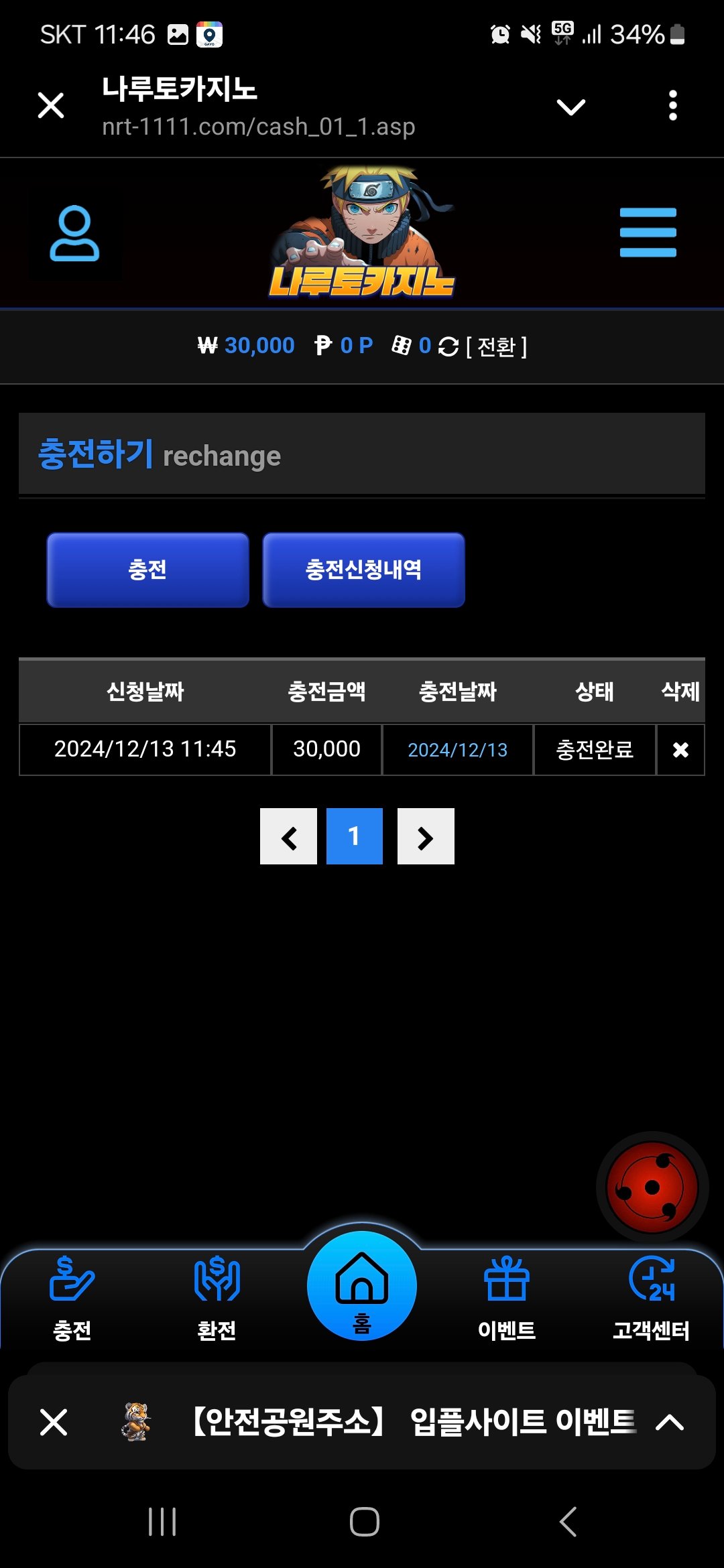
Task: Open 충전신청내역 history
Action: [x=363, y=570]
